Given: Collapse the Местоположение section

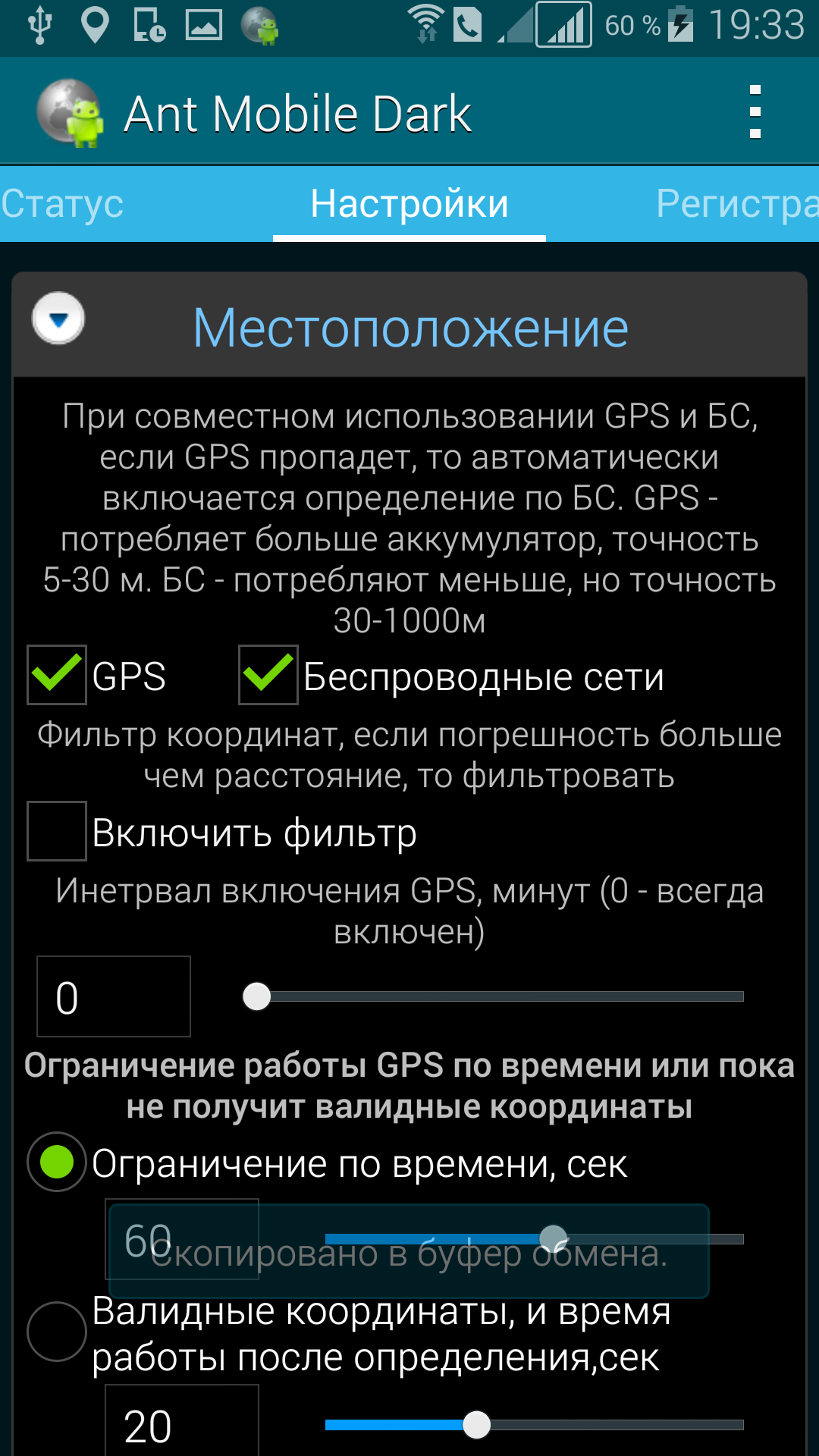Looking at the screenshot, I should 58,318.
